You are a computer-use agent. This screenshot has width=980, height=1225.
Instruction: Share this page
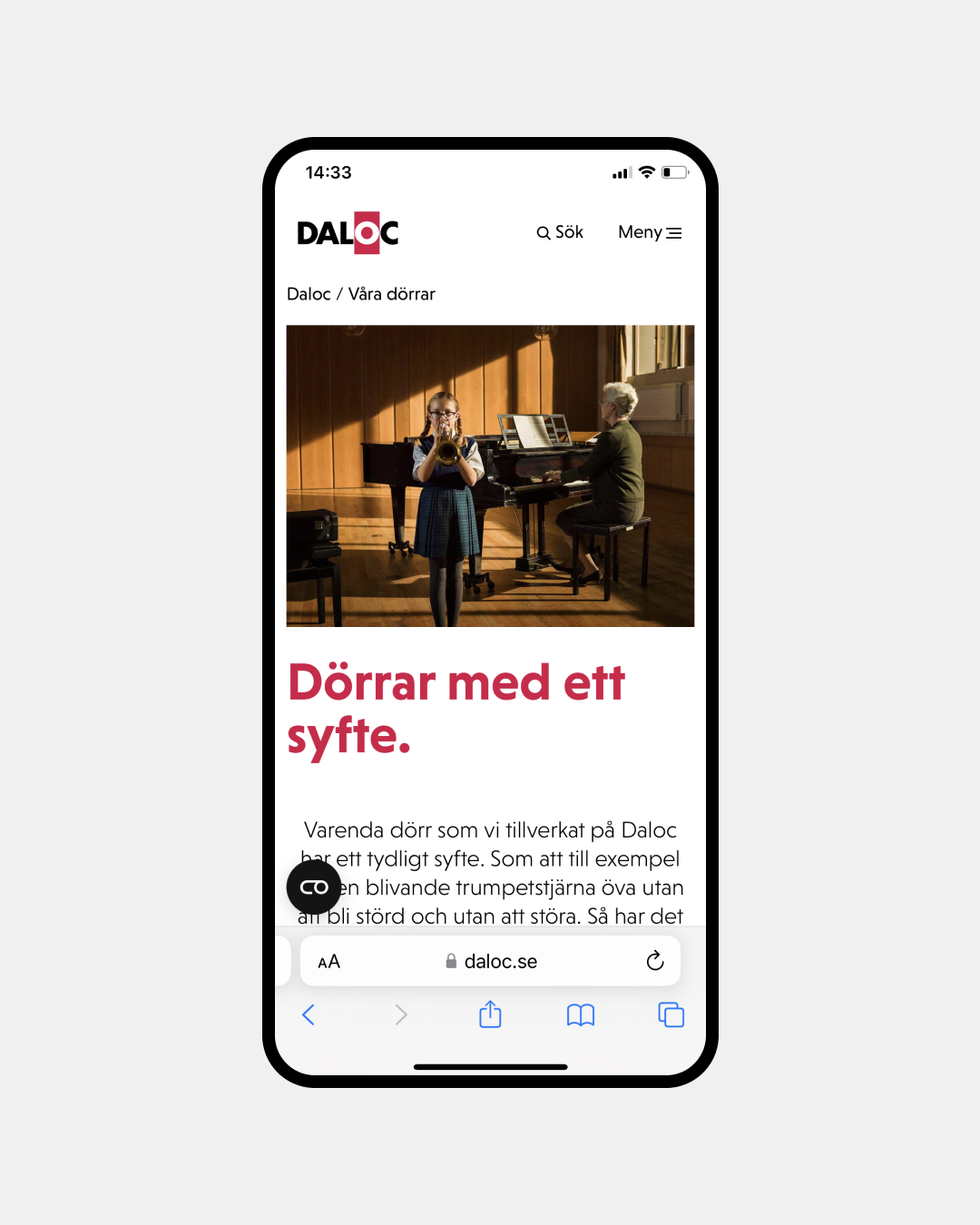(490, 1014)
